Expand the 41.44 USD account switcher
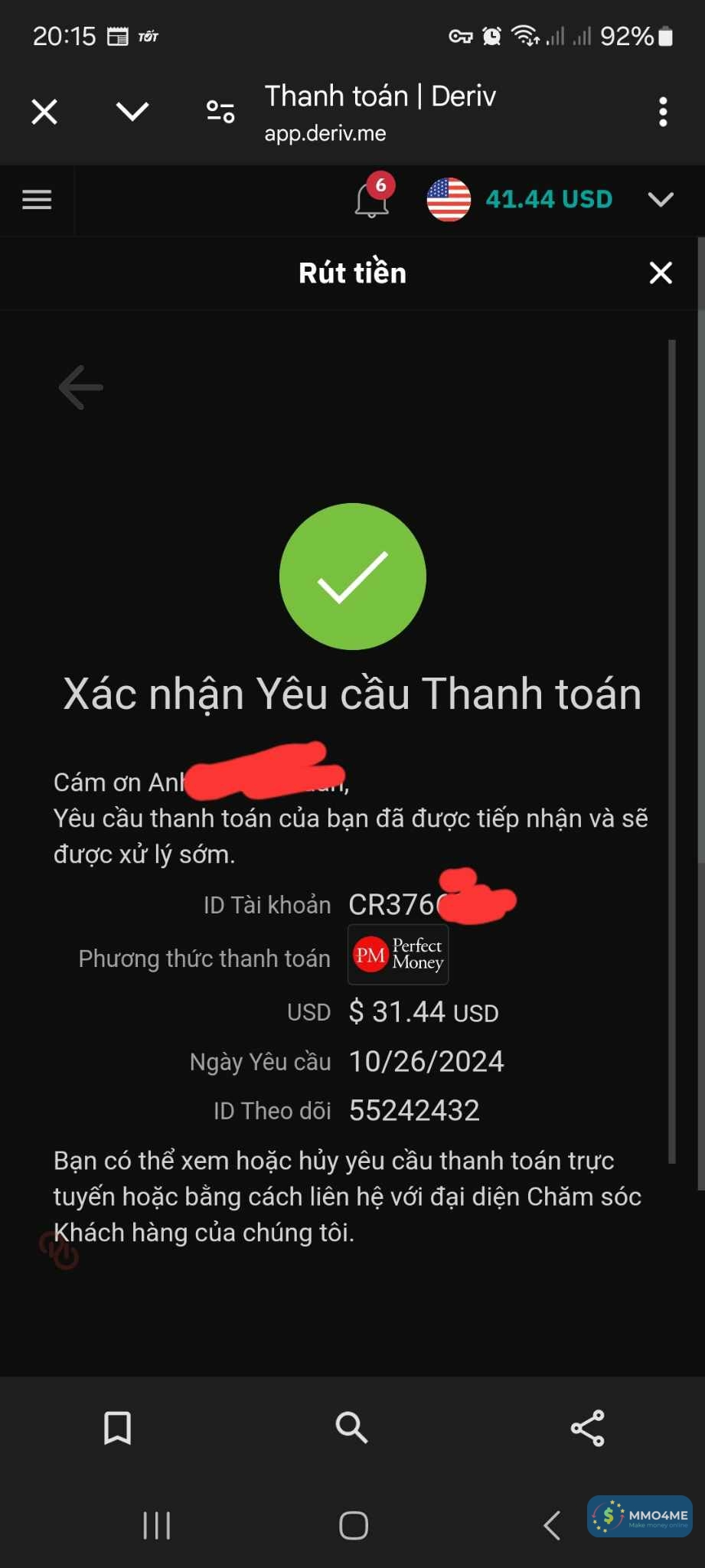 coord(660,200)
